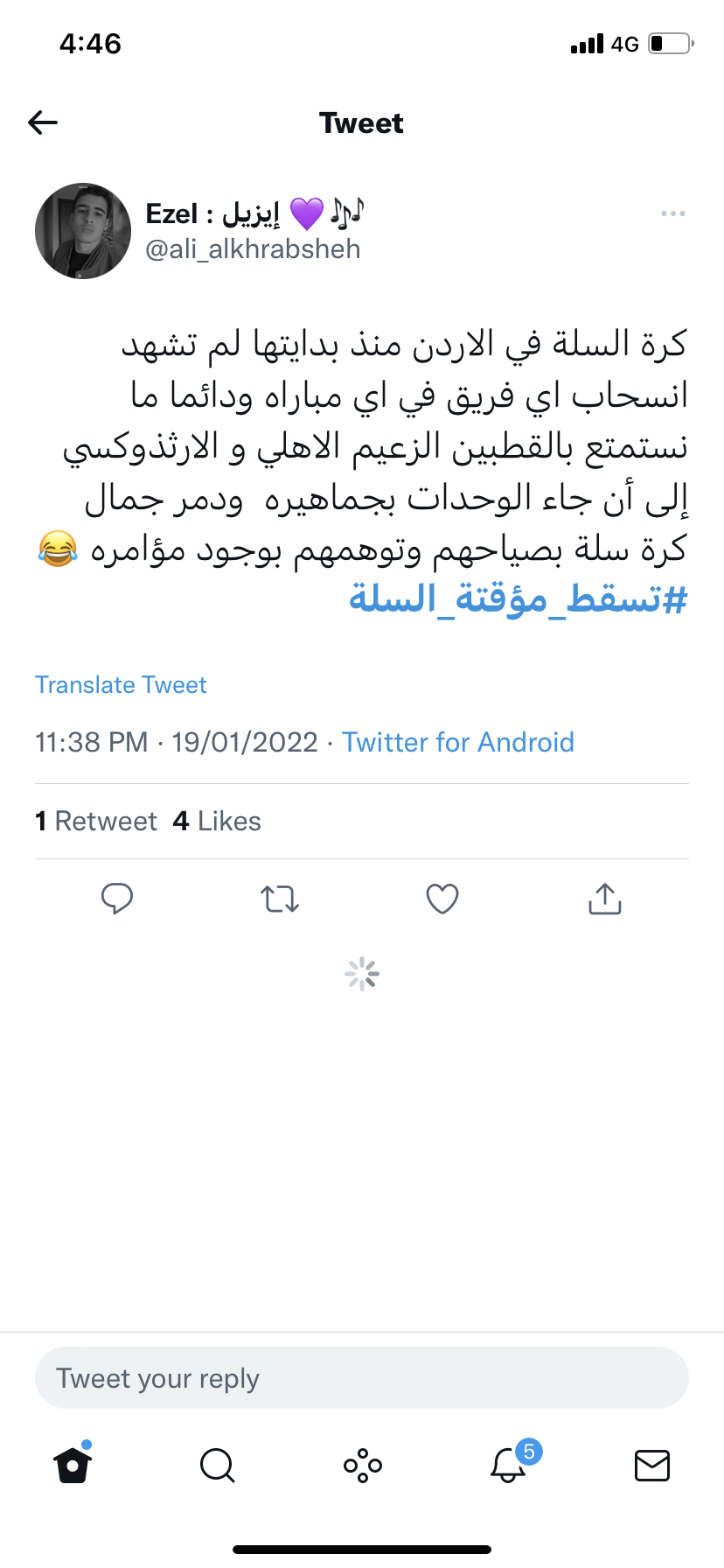Open the Messages envelope tab
The height and width of the screenshot is (1568, 724).
tap(651, 1465)
